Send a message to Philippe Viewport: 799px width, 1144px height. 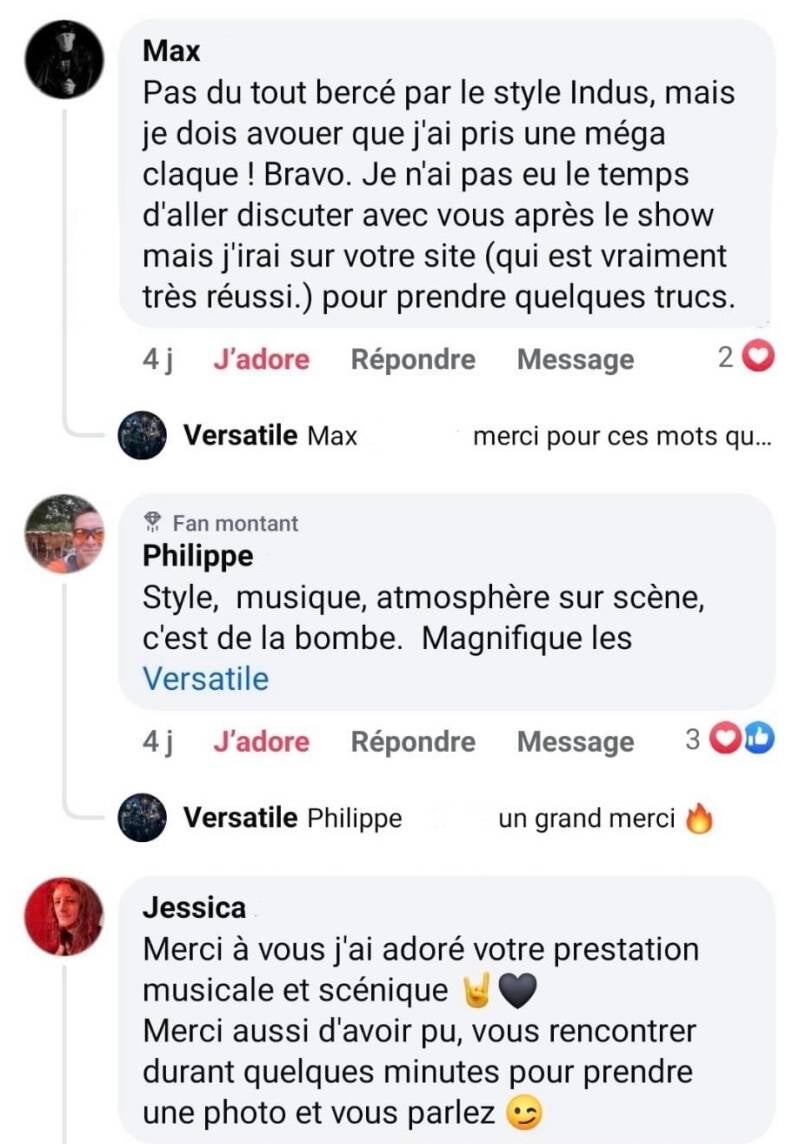(x=575, y=741)
